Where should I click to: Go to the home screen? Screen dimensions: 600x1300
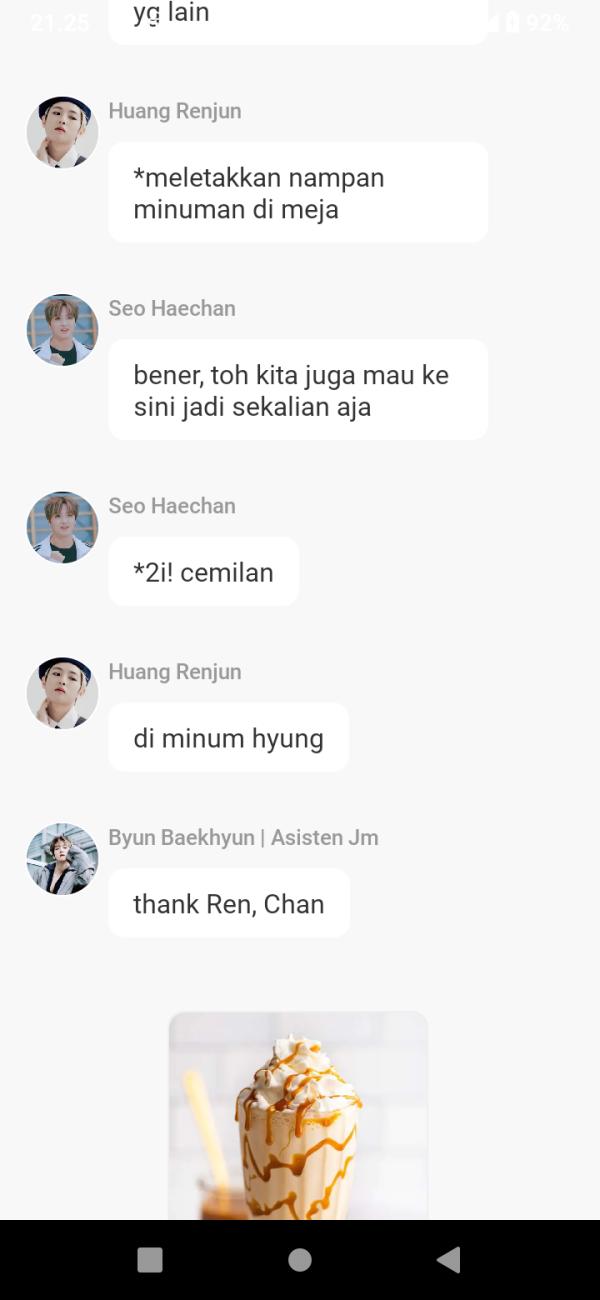pyautogui.click(x=299, y=1260)
